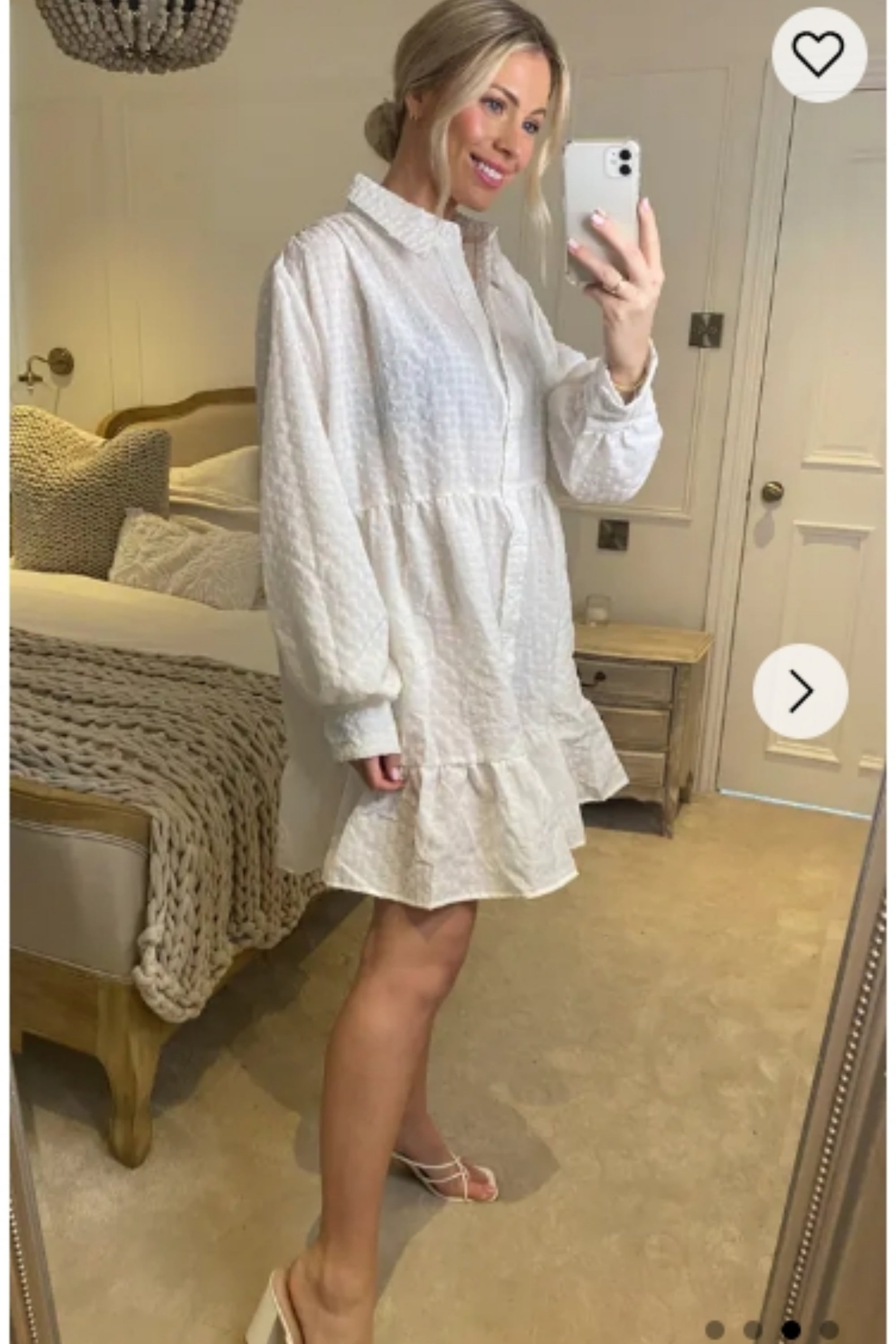This screenshot has height=1344, width=896.
Task: Add this white dress to favorites
Action: point(818,55)
